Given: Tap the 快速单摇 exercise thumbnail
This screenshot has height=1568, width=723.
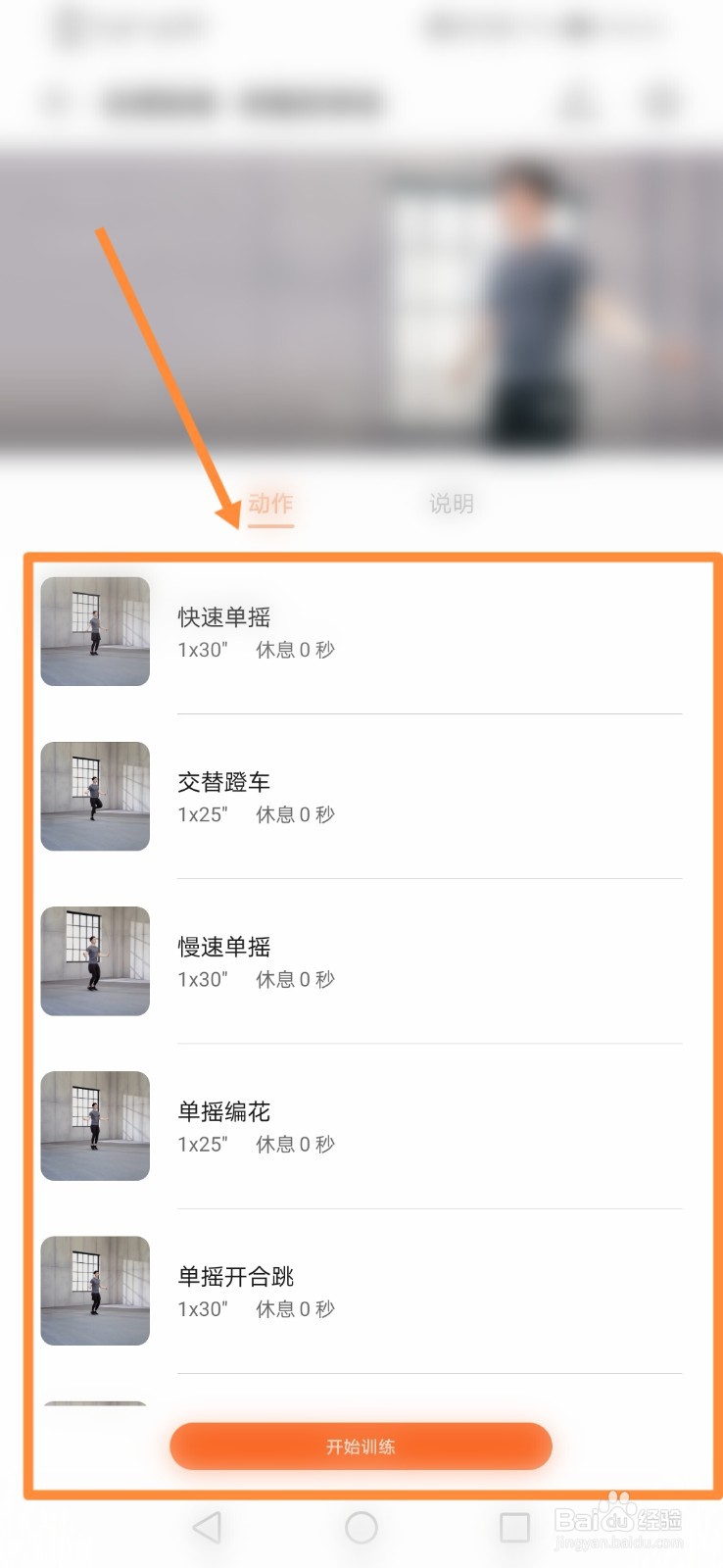Looking at the screenshot, I should click(x=93, y=631).
